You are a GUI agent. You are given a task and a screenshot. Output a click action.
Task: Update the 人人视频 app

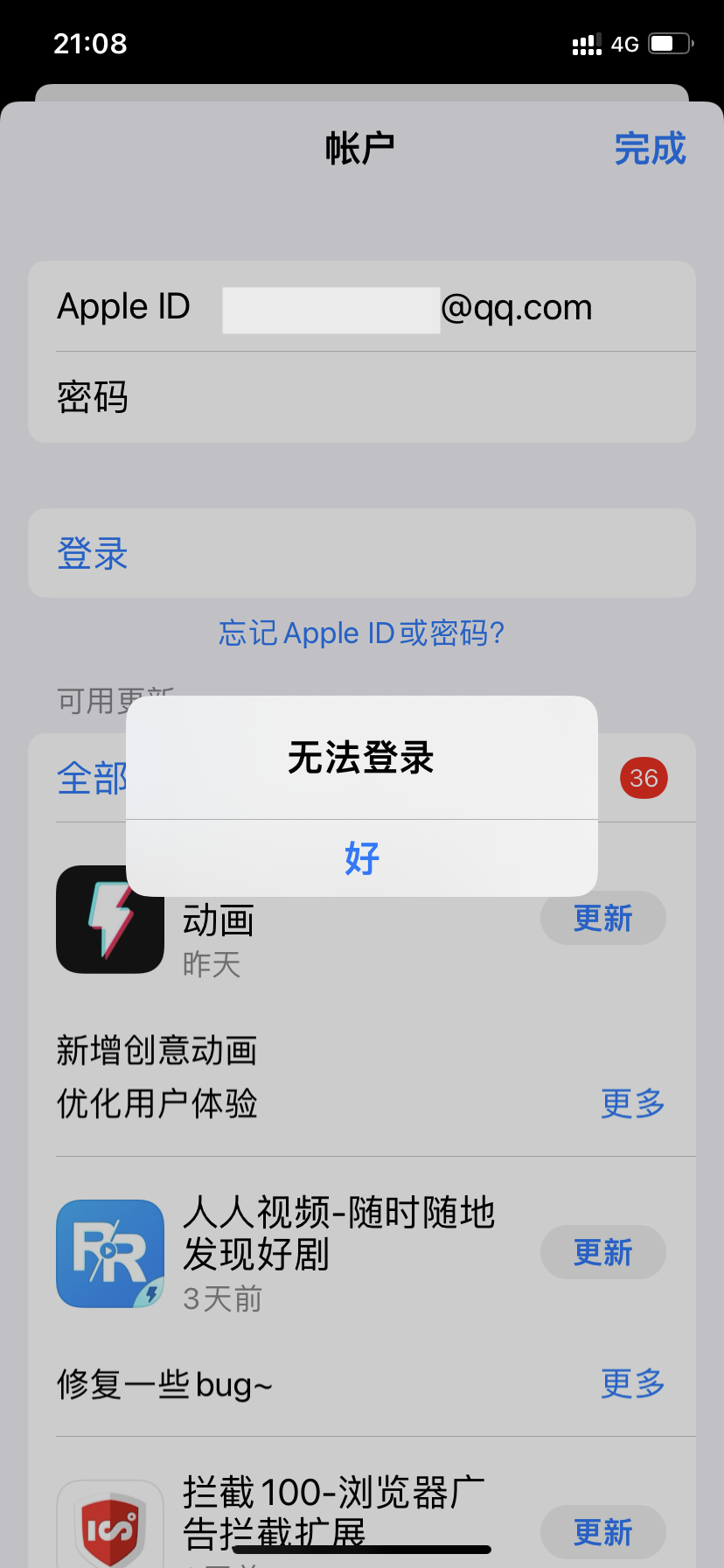pyautogui.click(x=602, y=1253)
